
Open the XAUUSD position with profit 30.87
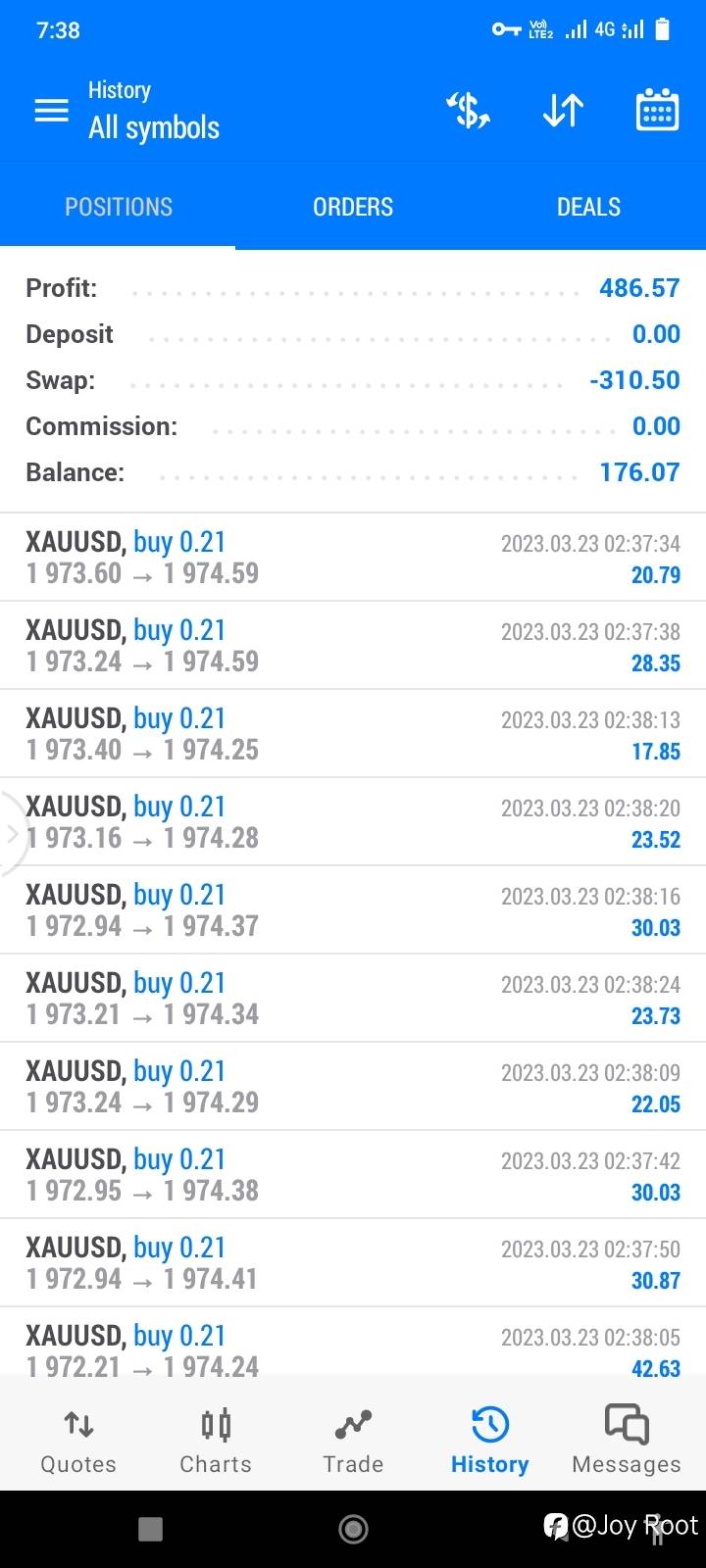[353, 1262]
